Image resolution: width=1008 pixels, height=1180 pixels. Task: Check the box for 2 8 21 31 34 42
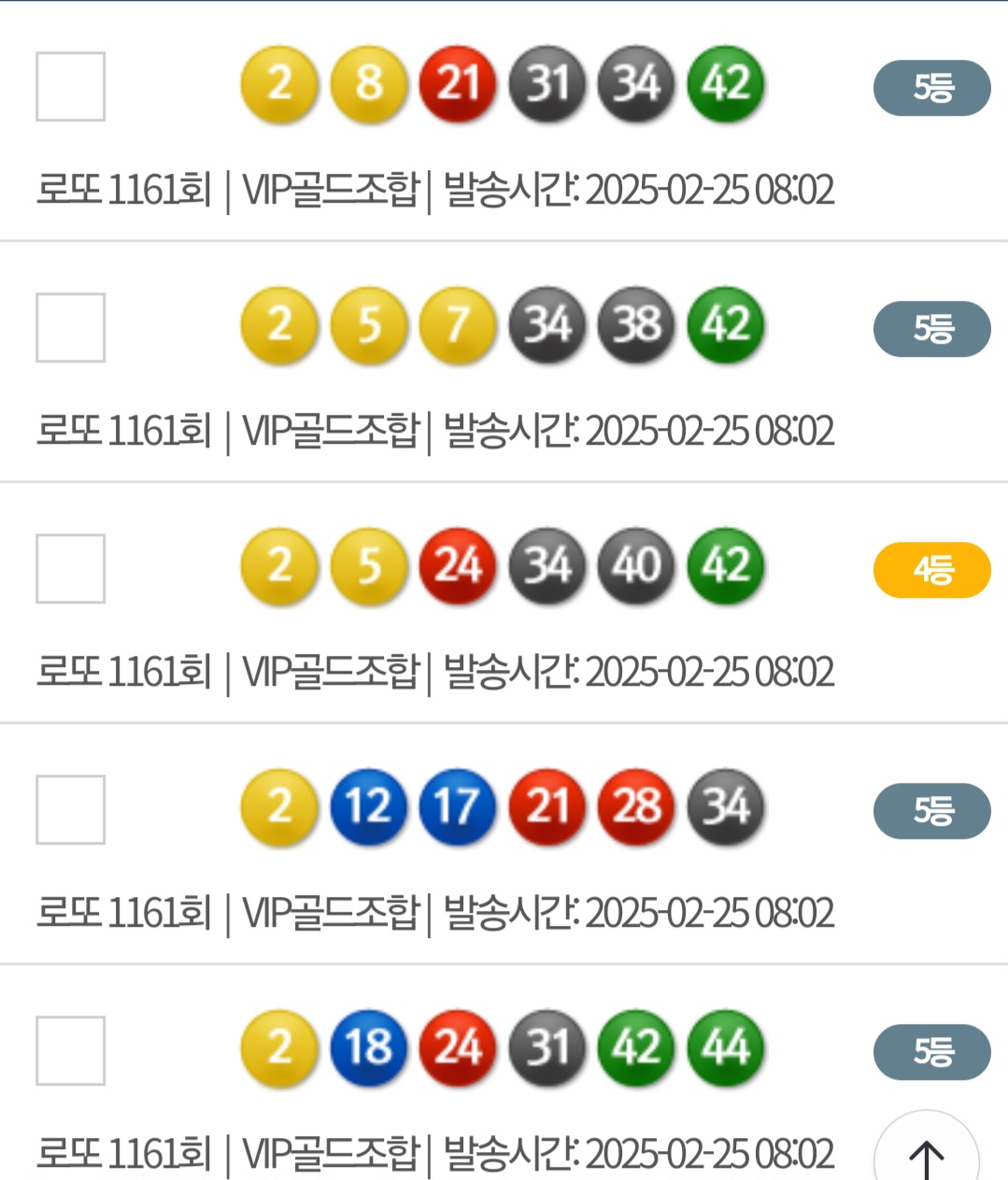point(70,87)
